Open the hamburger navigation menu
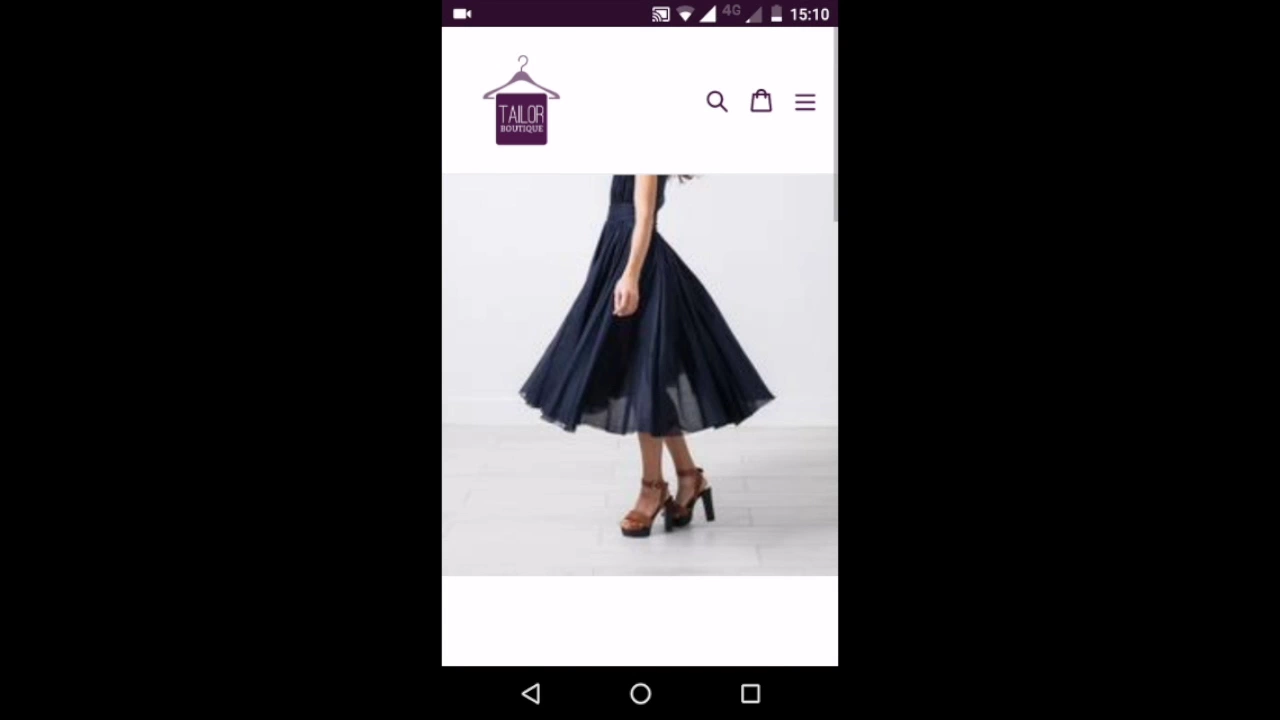 (x=805, y=102)
